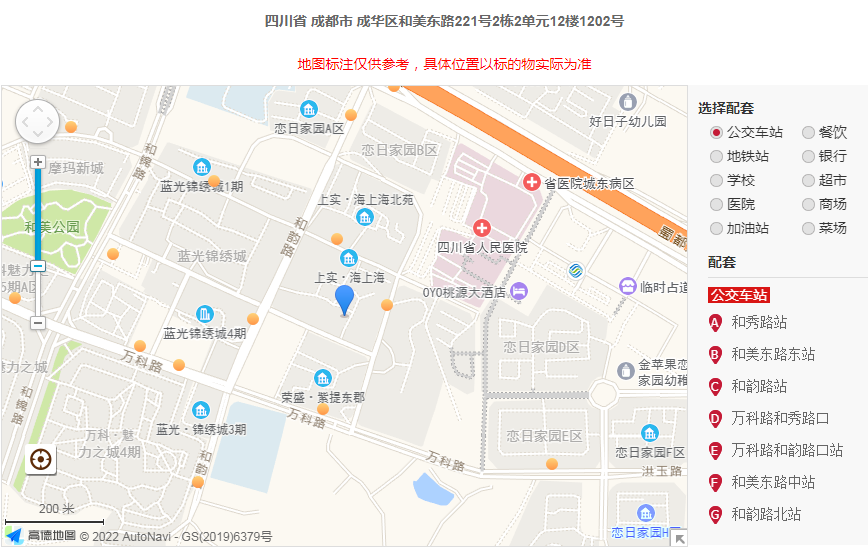Screen dimensions: 868x550
Task: Zoom in the map with plus button
Action: (38, 162)
